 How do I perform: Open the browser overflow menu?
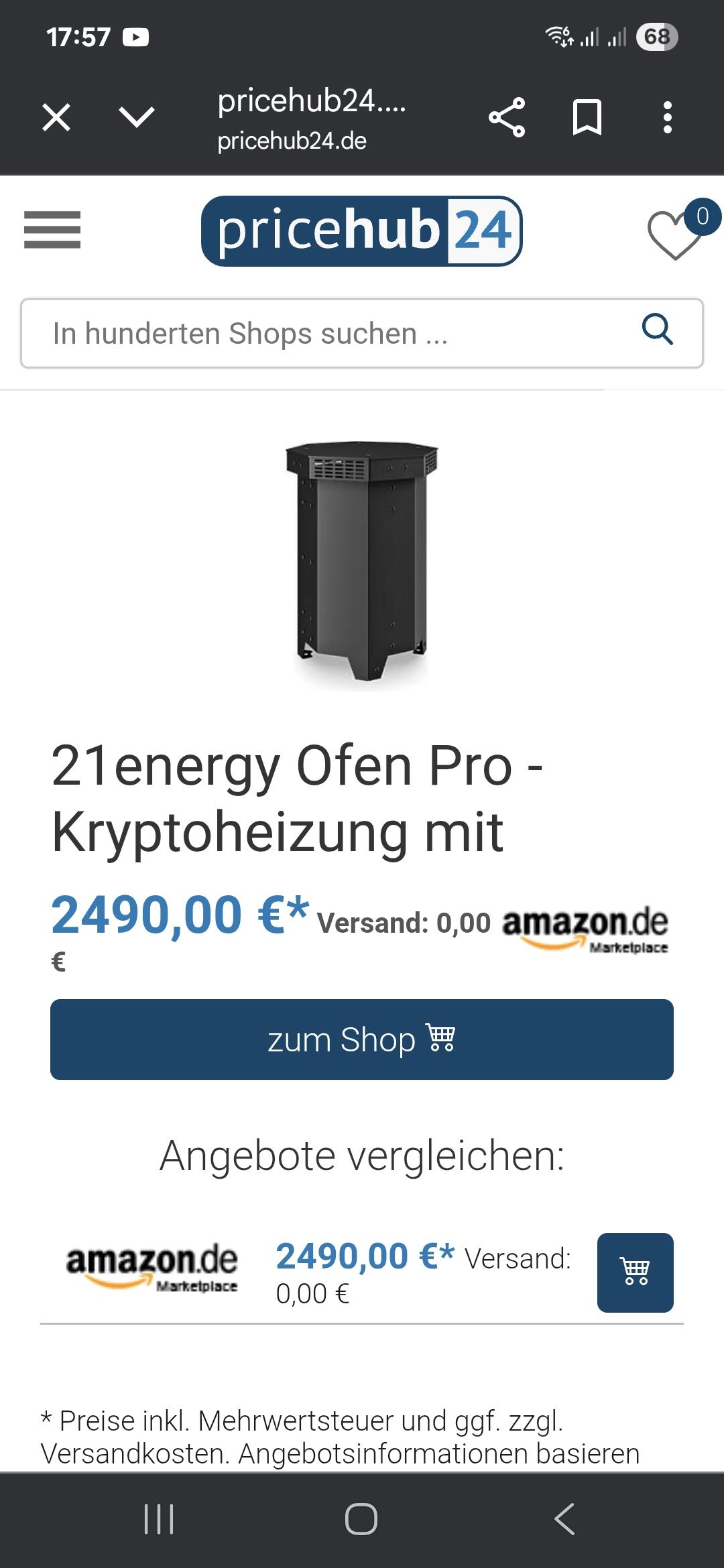pos(667,118)
